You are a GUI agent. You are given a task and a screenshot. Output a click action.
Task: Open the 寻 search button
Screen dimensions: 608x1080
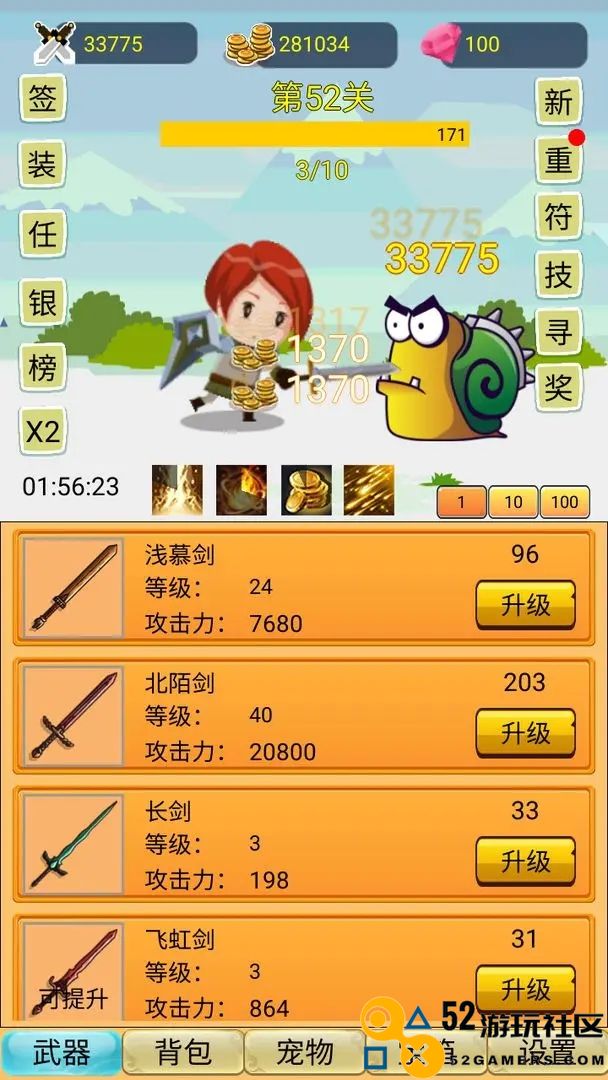pos(558,332)
